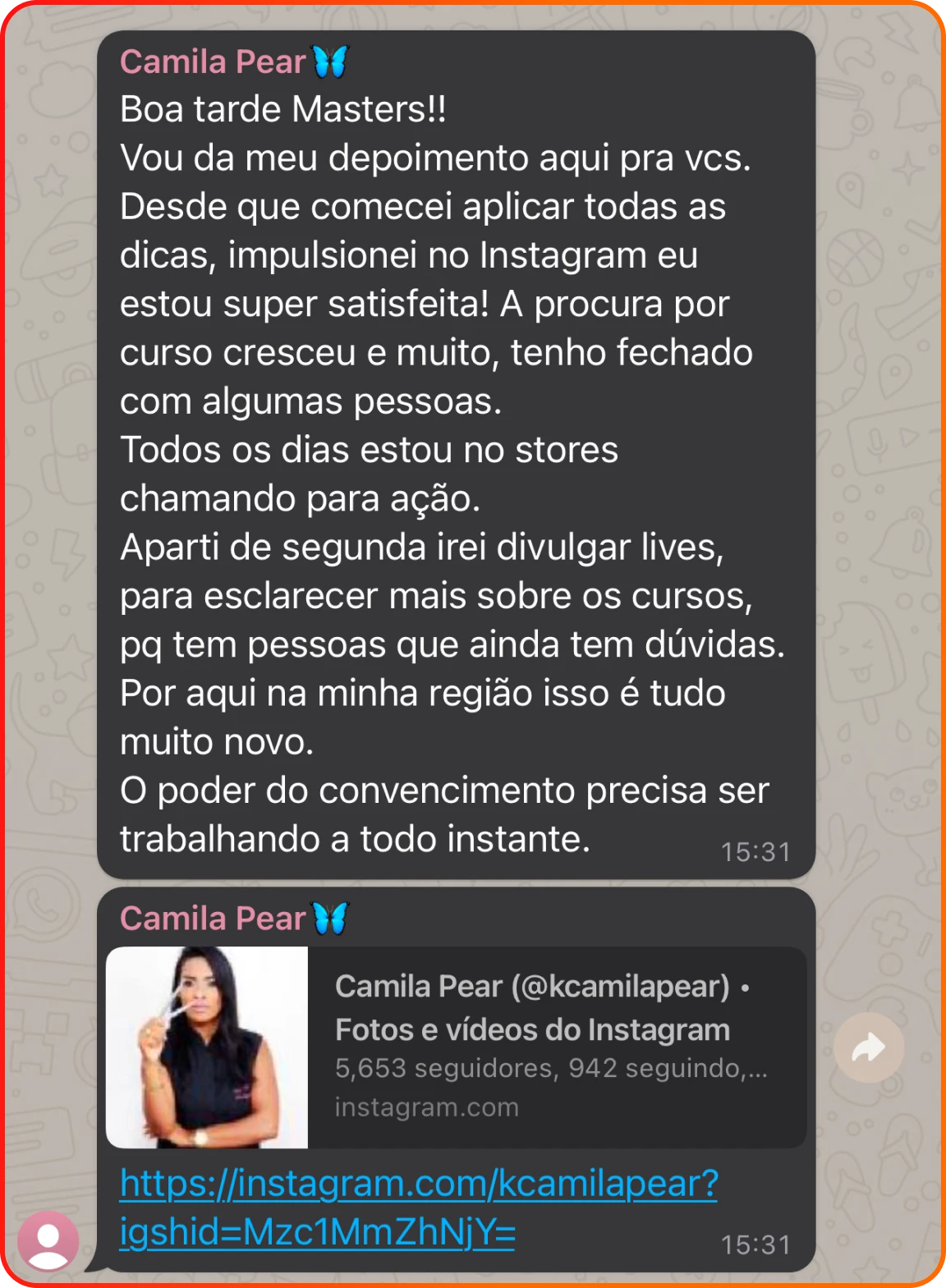Image resolution: width=946 pixels, height=1288 pixels.
Task: Forward the Instagram link message
Action: (x=868, y=1047)
